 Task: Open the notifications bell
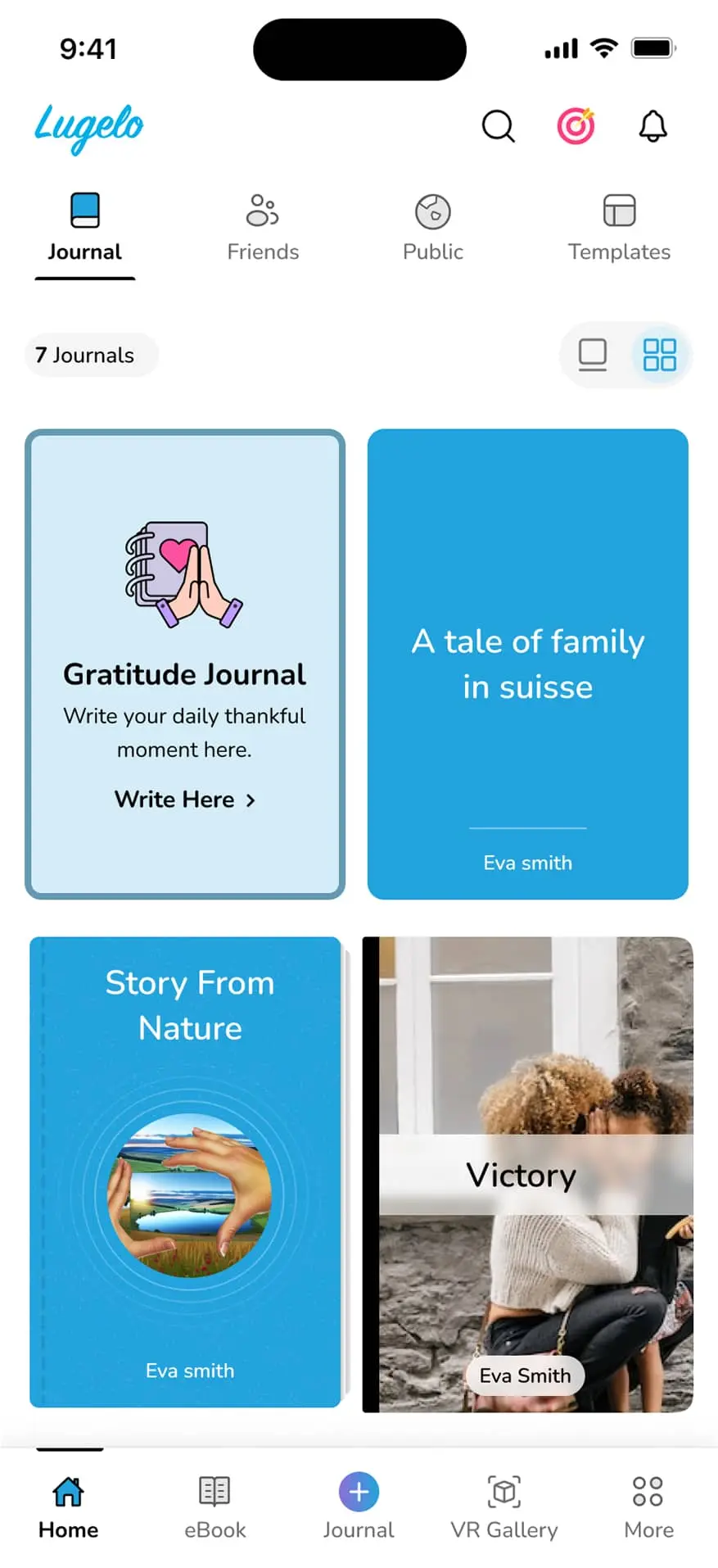[653, 127]
